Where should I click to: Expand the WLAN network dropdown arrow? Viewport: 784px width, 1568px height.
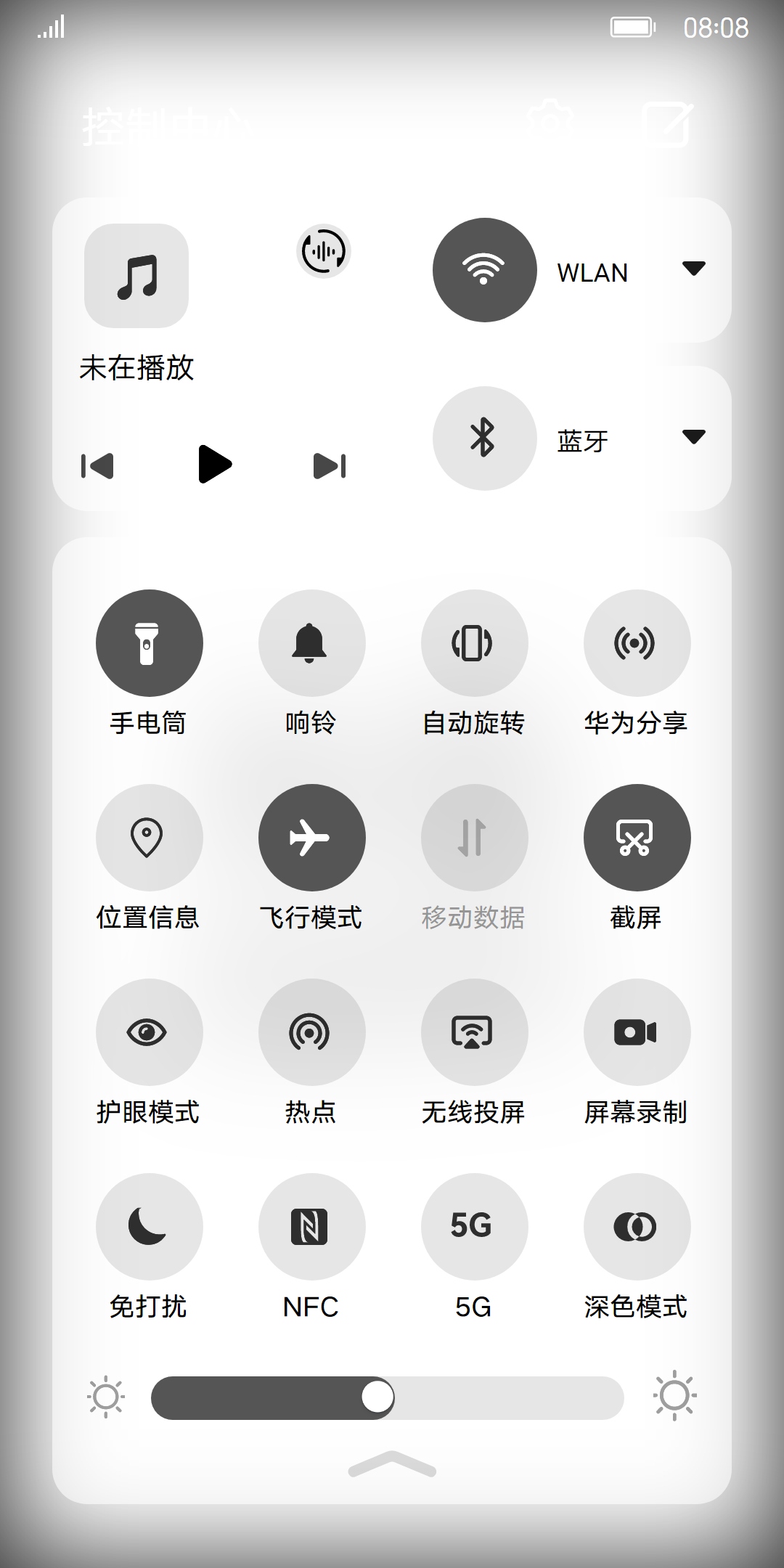pyautogui.click(x=694, y=269)
